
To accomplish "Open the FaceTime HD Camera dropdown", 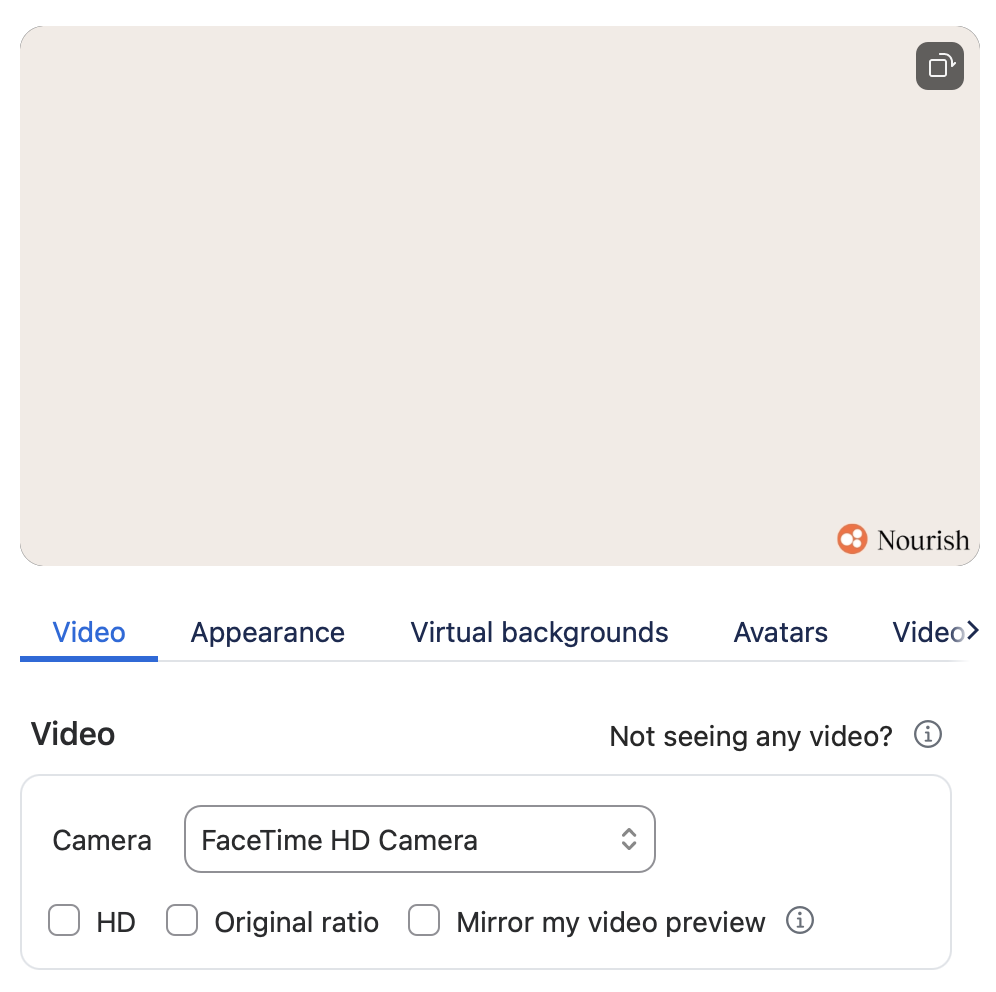I will tap(420, 840).
